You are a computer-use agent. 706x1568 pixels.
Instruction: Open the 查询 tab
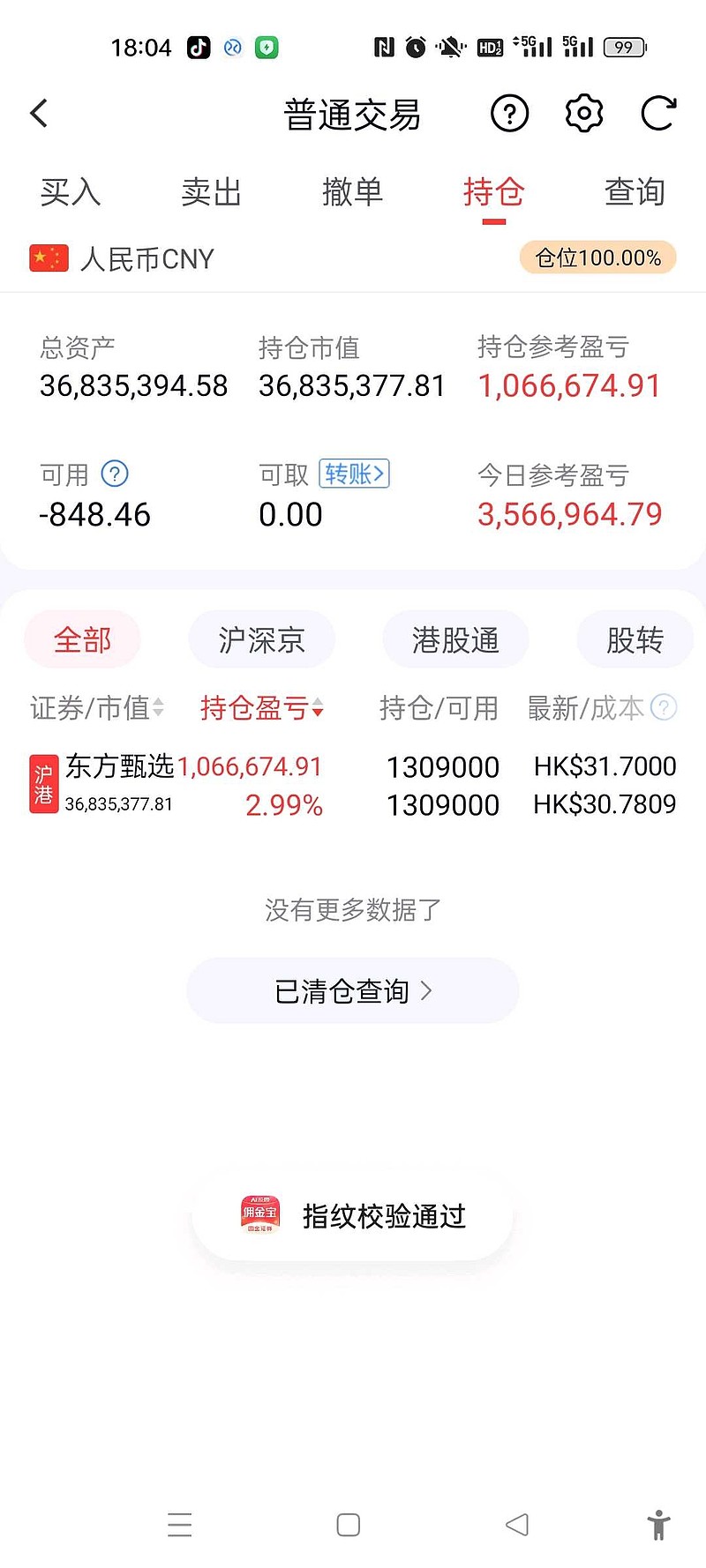tap(634, 192)
